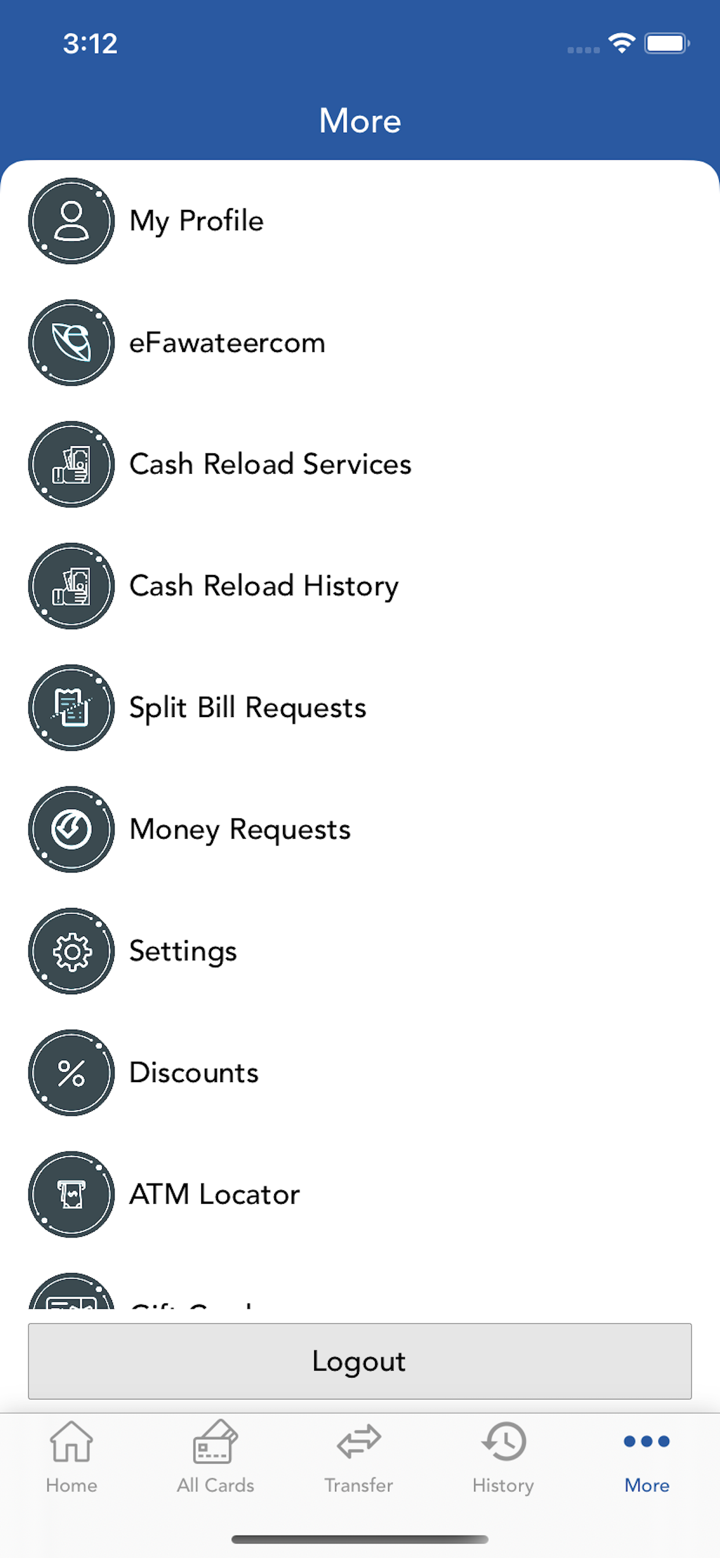This screenshot has width=720, height=1558.
Task: Tap the Logout button
Action: (359, 1361)
